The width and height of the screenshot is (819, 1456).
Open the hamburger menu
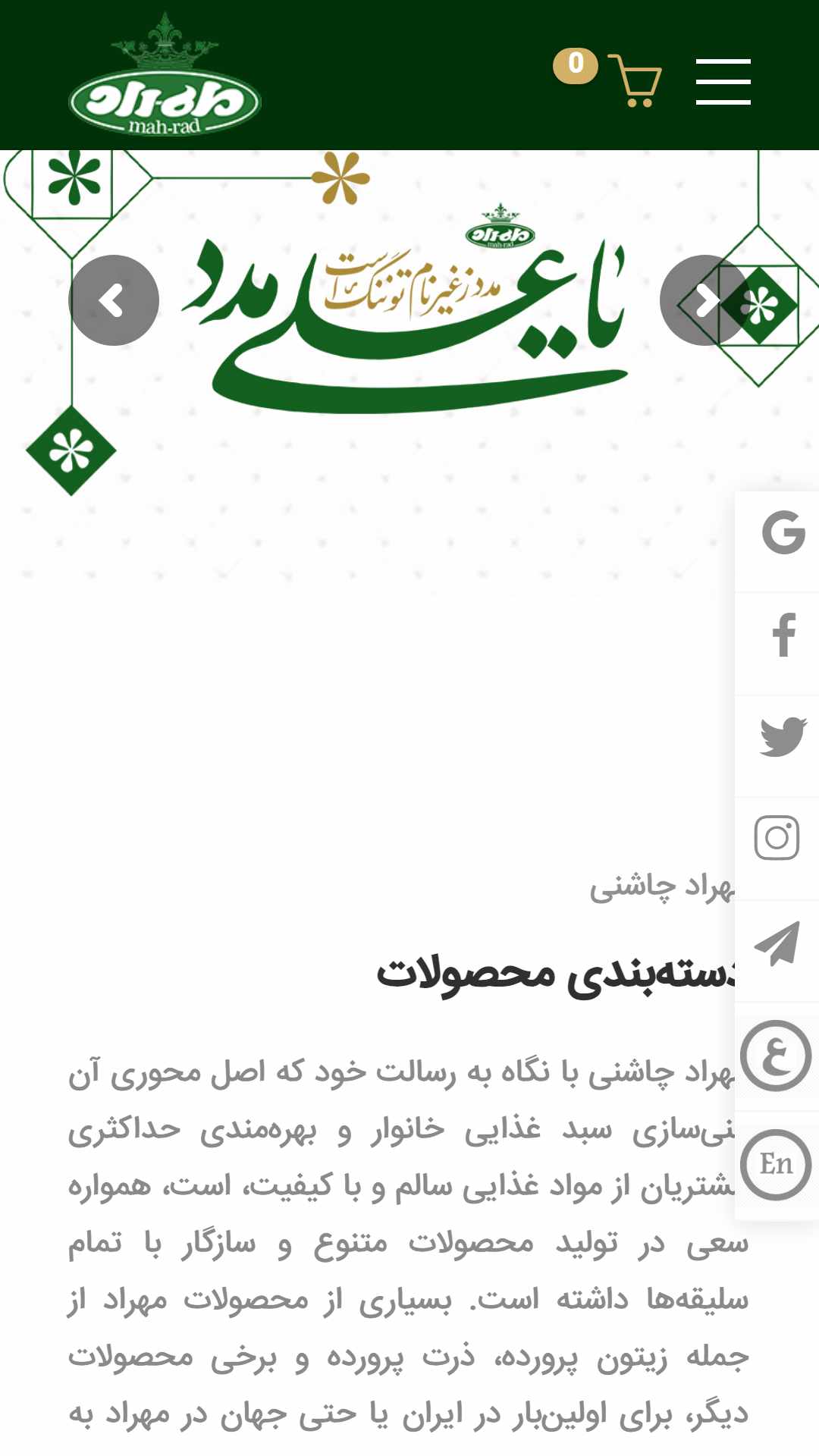[x=723, y=82]
